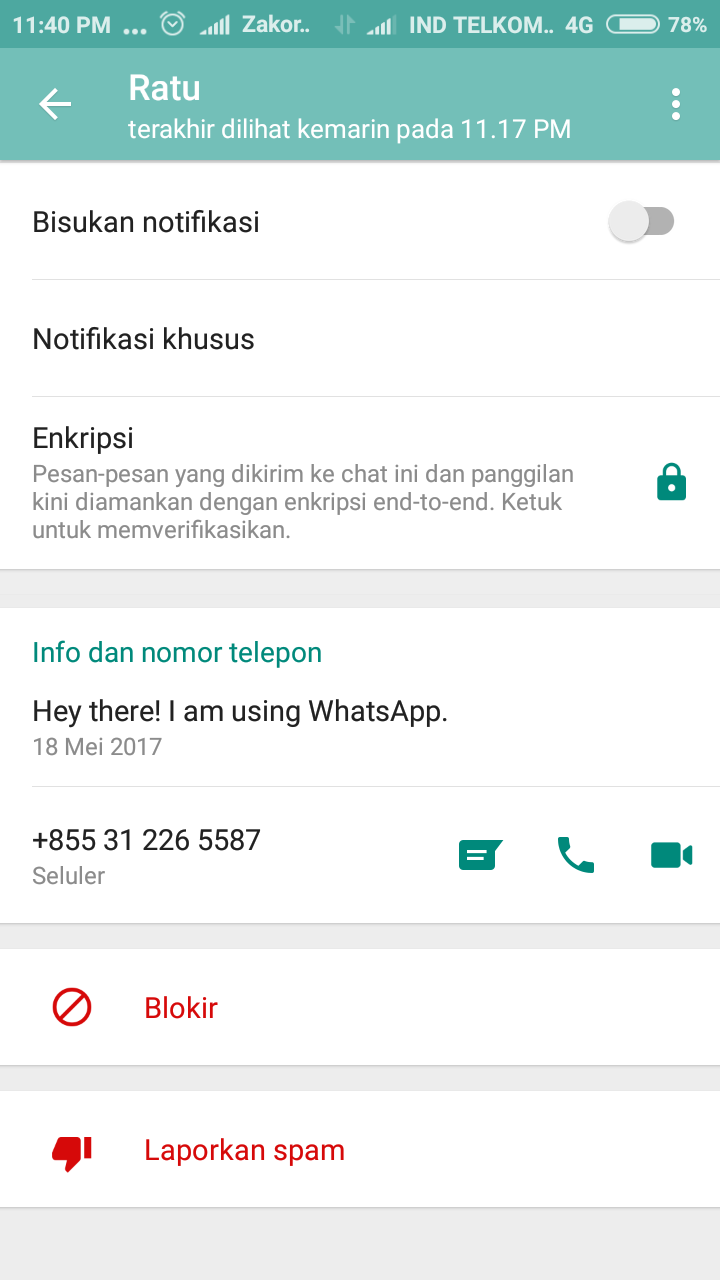The image size is (720, 1280).
Task: Toggle the Bisukan notifikasi switch
Action: 641,221
